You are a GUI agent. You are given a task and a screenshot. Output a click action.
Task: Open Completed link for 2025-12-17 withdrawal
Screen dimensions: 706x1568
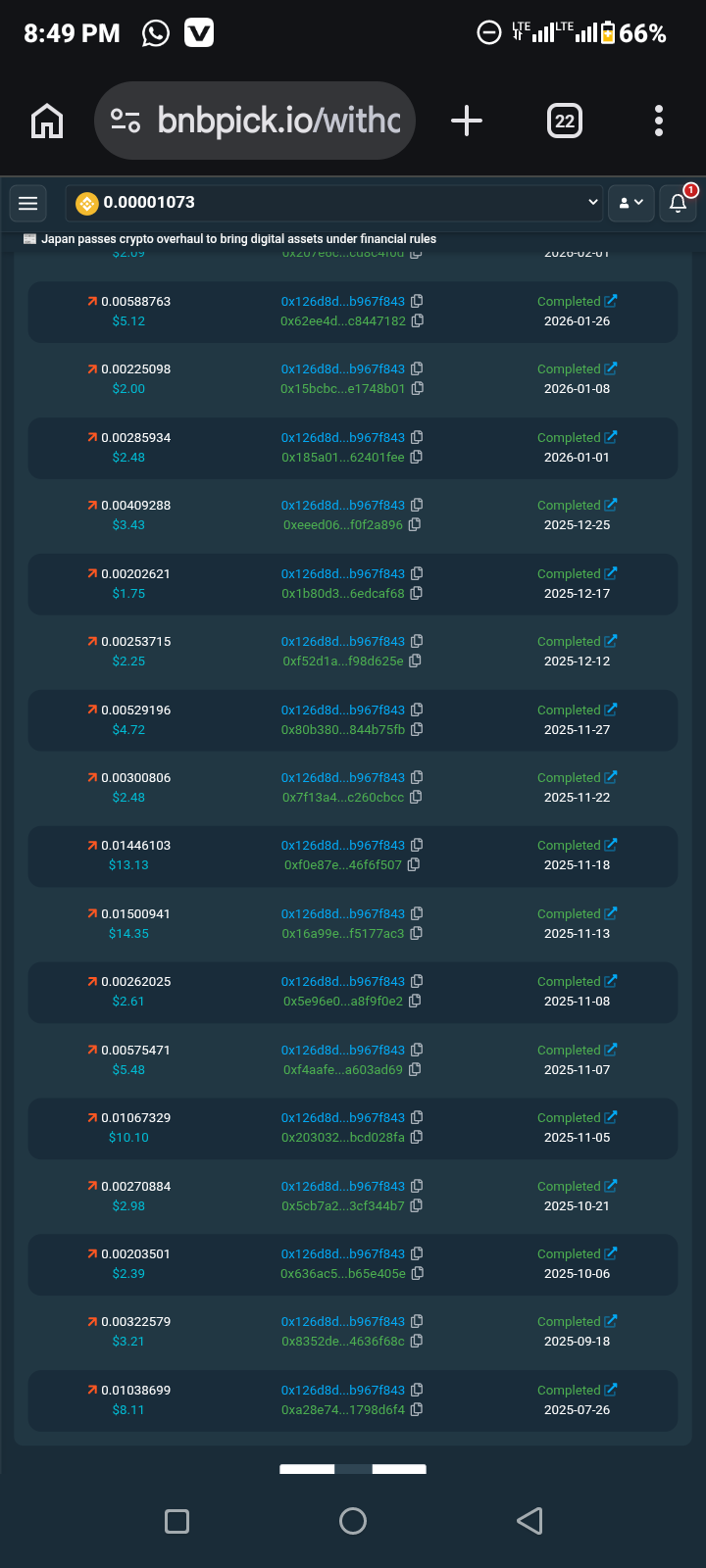point(578,573)
